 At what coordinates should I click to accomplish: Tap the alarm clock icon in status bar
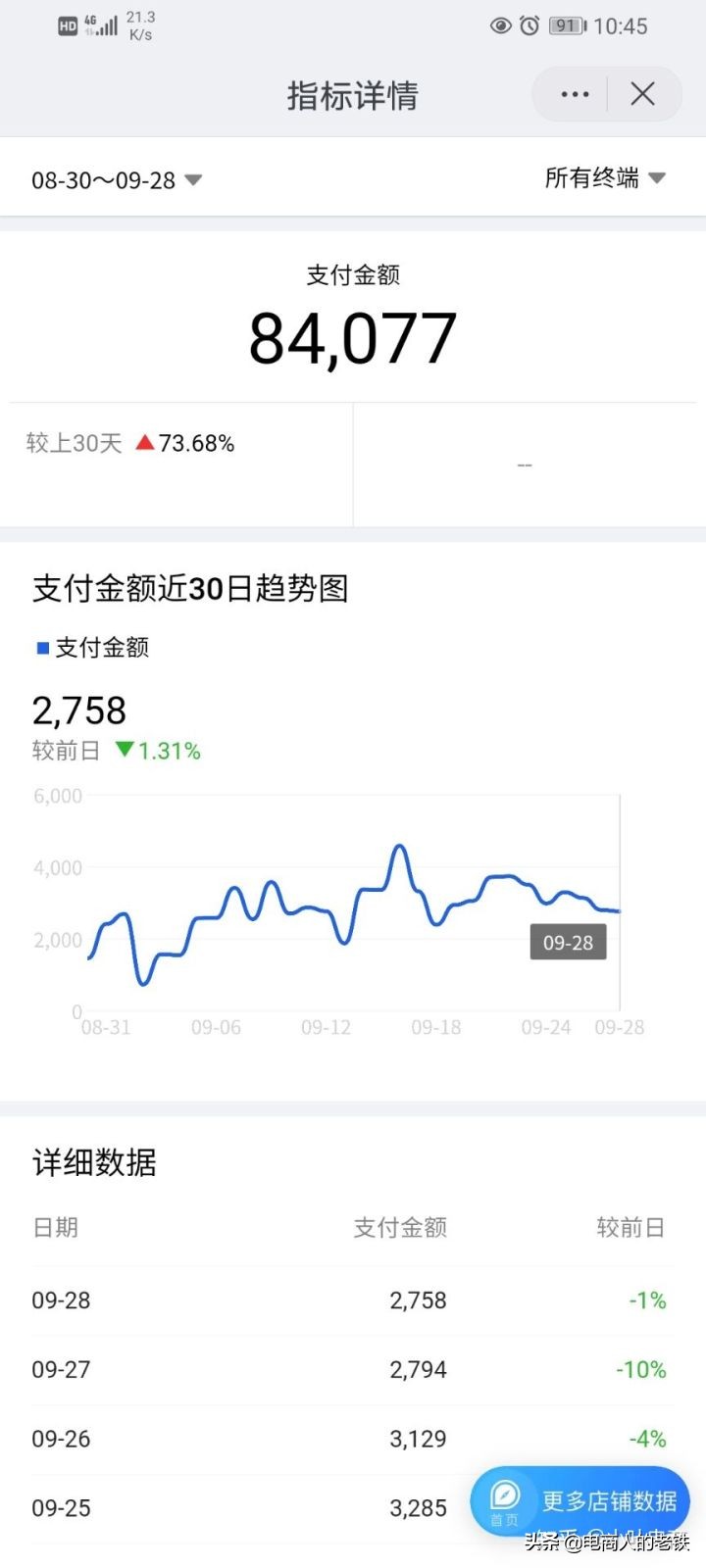pos(530,25)
